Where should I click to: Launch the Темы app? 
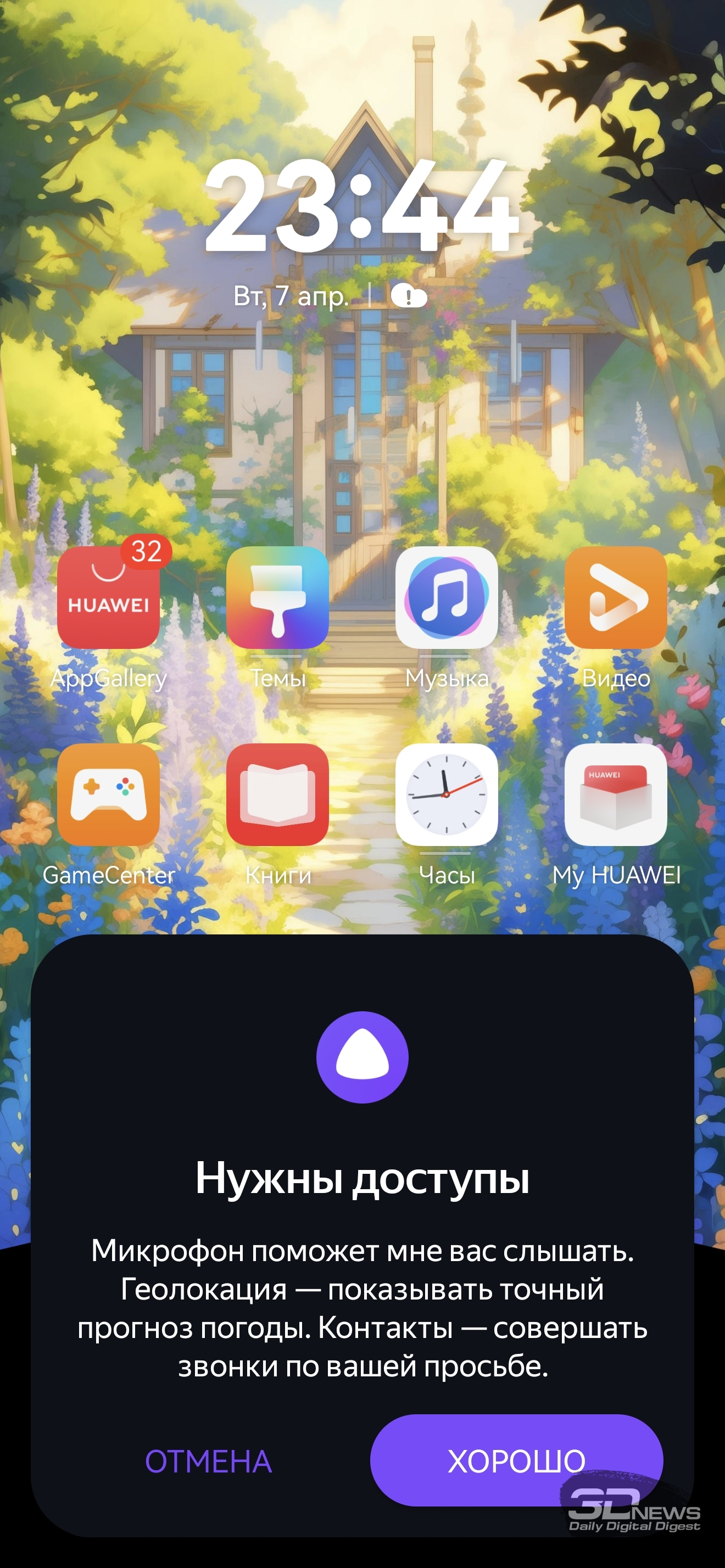(x=277, y=598)
